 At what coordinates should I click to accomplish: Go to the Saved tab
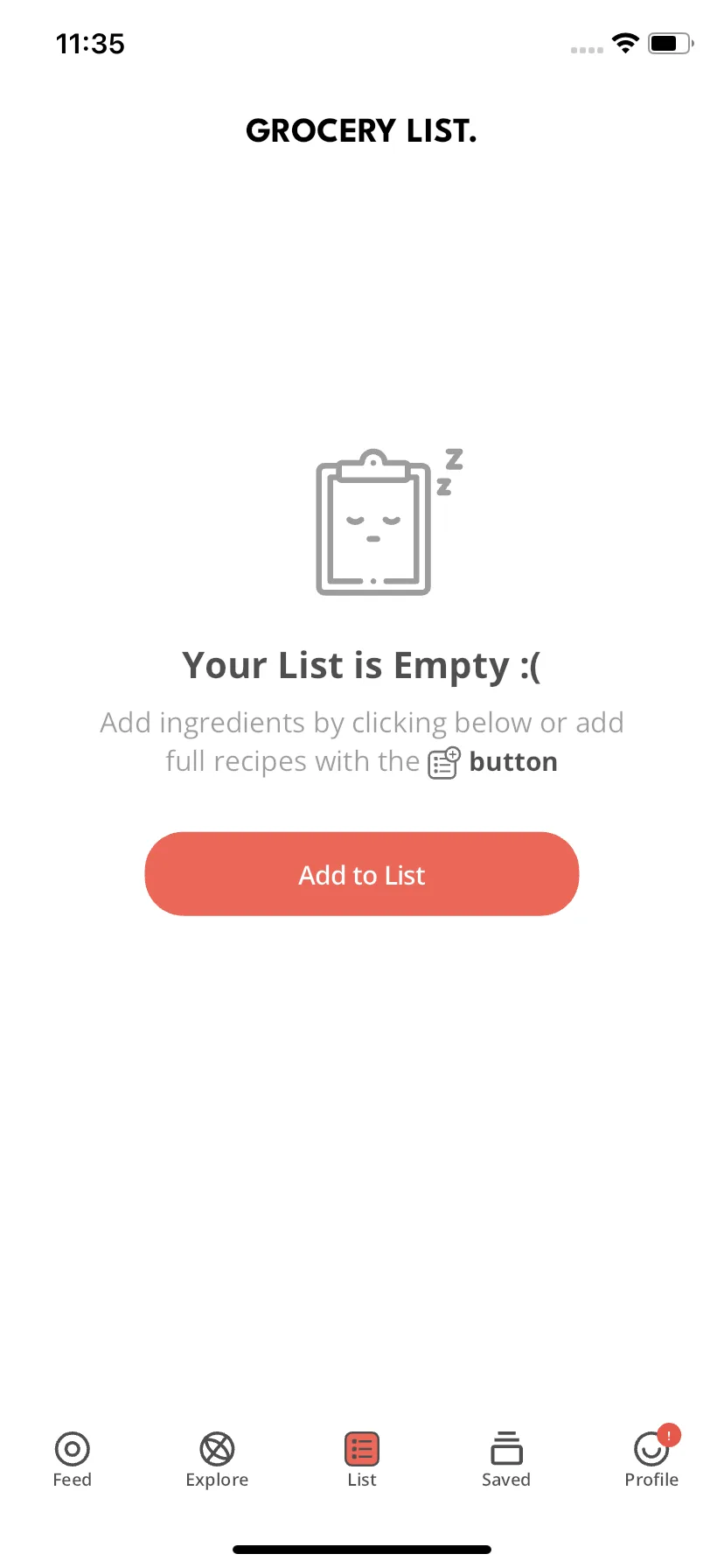(506, 1459)
